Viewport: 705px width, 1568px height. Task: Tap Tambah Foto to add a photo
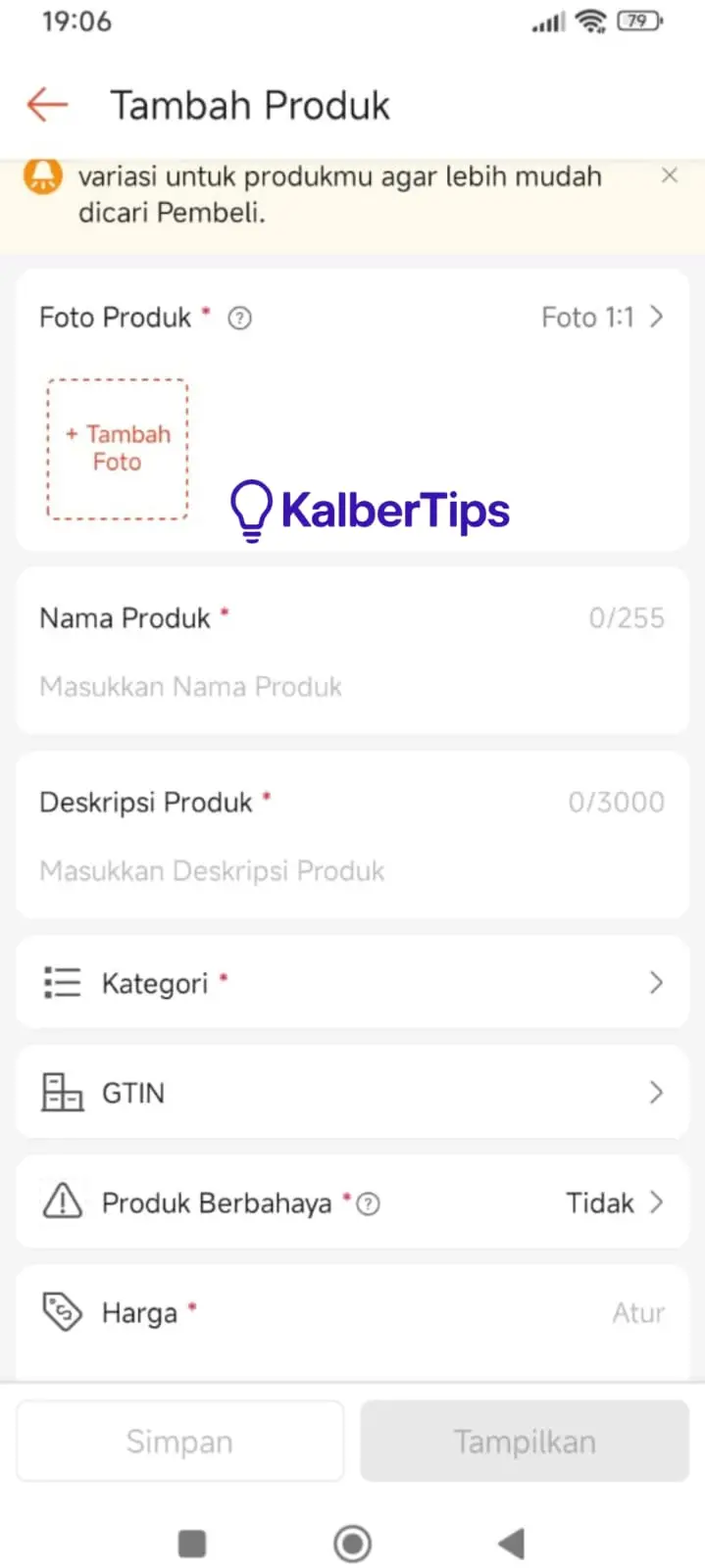[118, 449]
